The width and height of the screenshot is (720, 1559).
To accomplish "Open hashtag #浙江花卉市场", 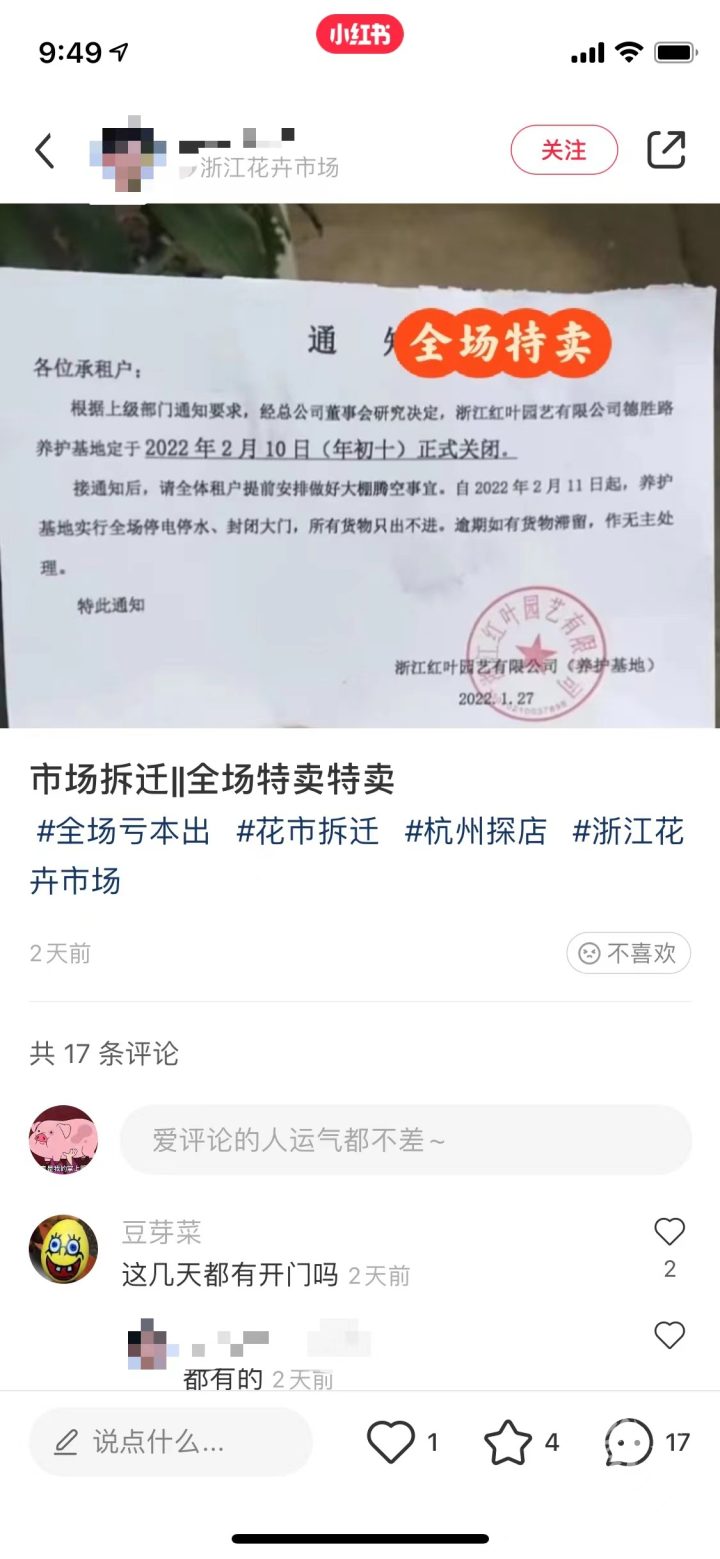I will click(628, 831).
